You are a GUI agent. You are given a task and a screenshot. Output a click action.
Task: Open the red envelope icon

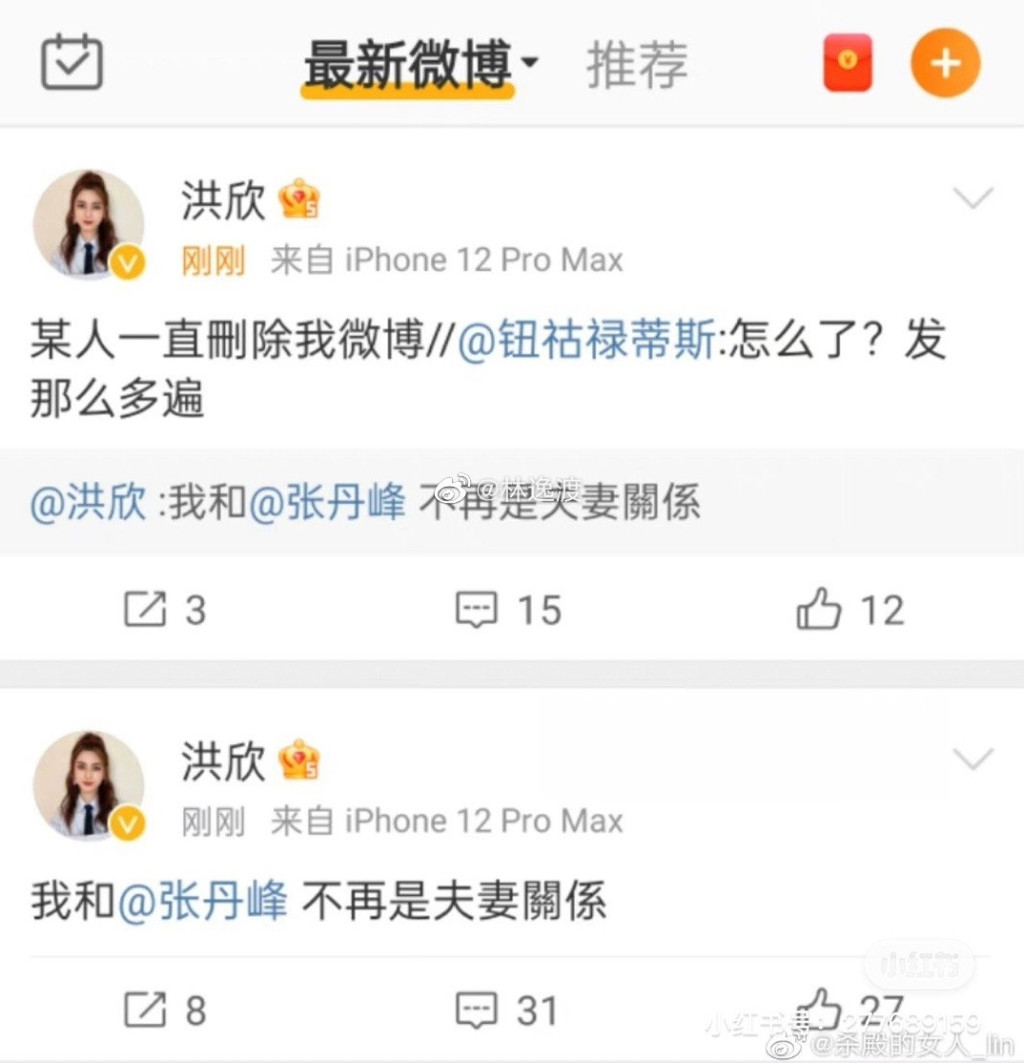click(847, 63)
